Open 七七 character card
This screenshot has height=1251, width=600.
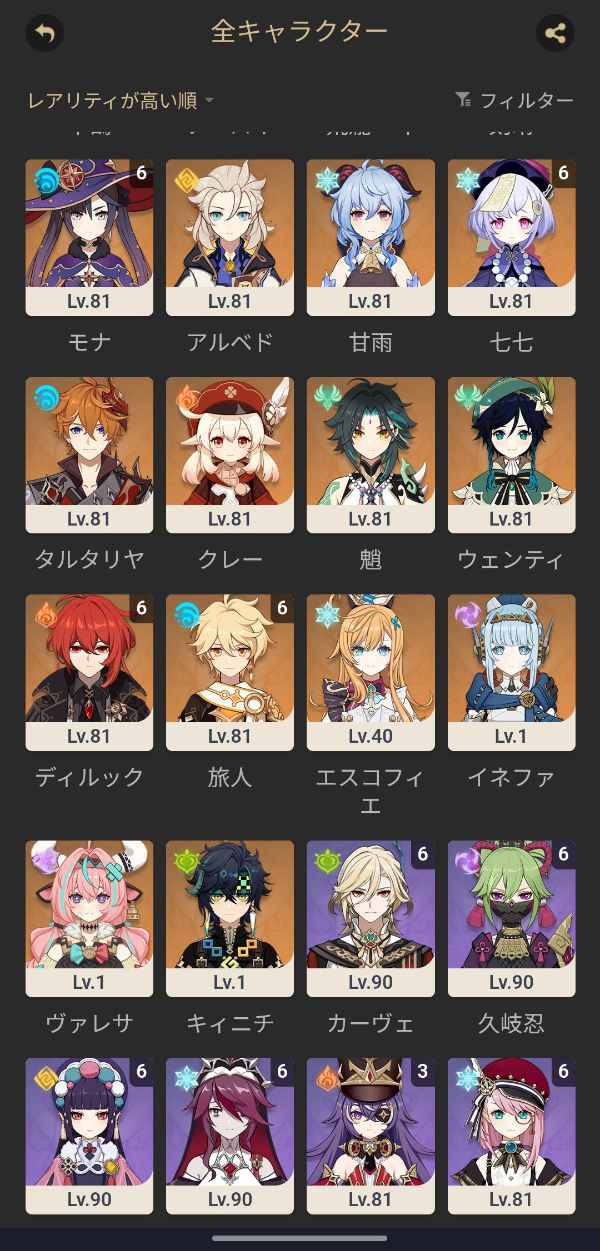(512, 238)
